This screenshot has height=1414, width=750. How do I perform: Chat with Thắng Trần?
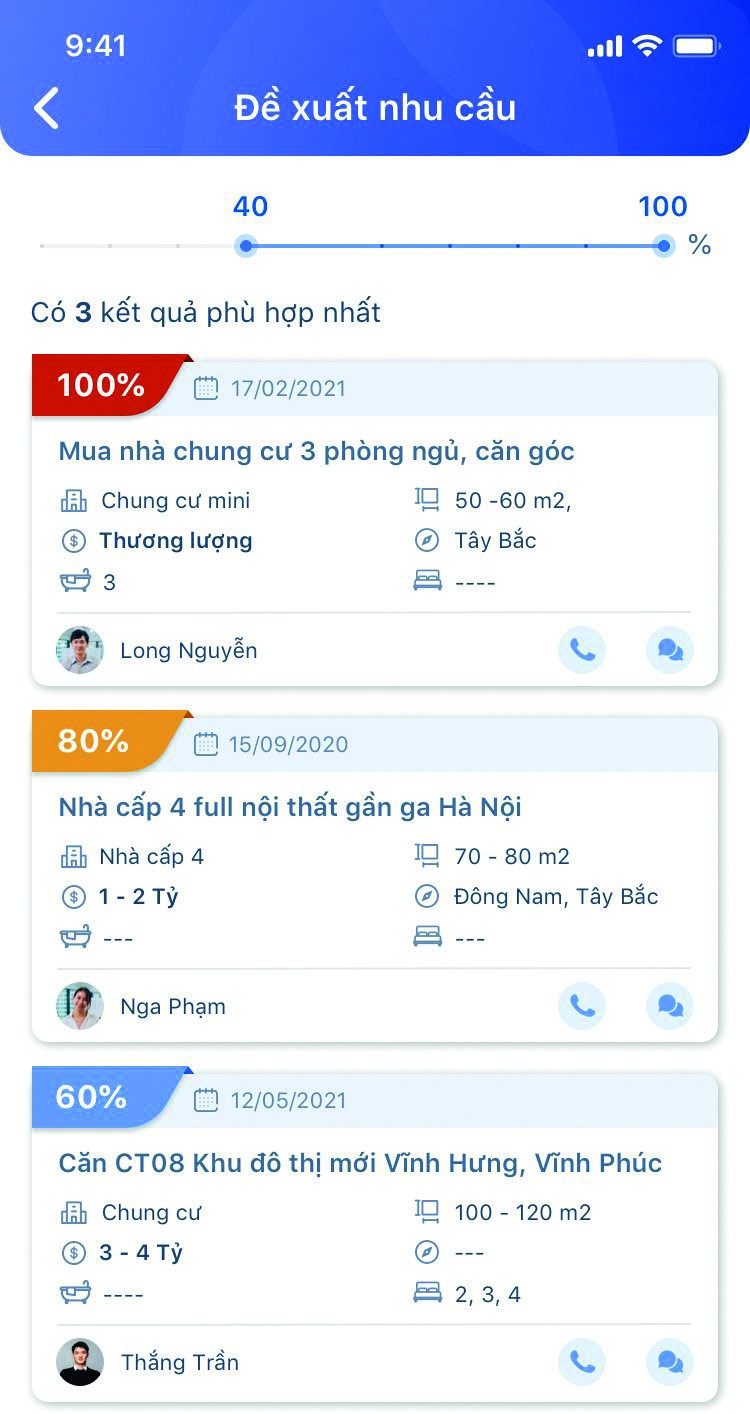(x=670, y=1362)
